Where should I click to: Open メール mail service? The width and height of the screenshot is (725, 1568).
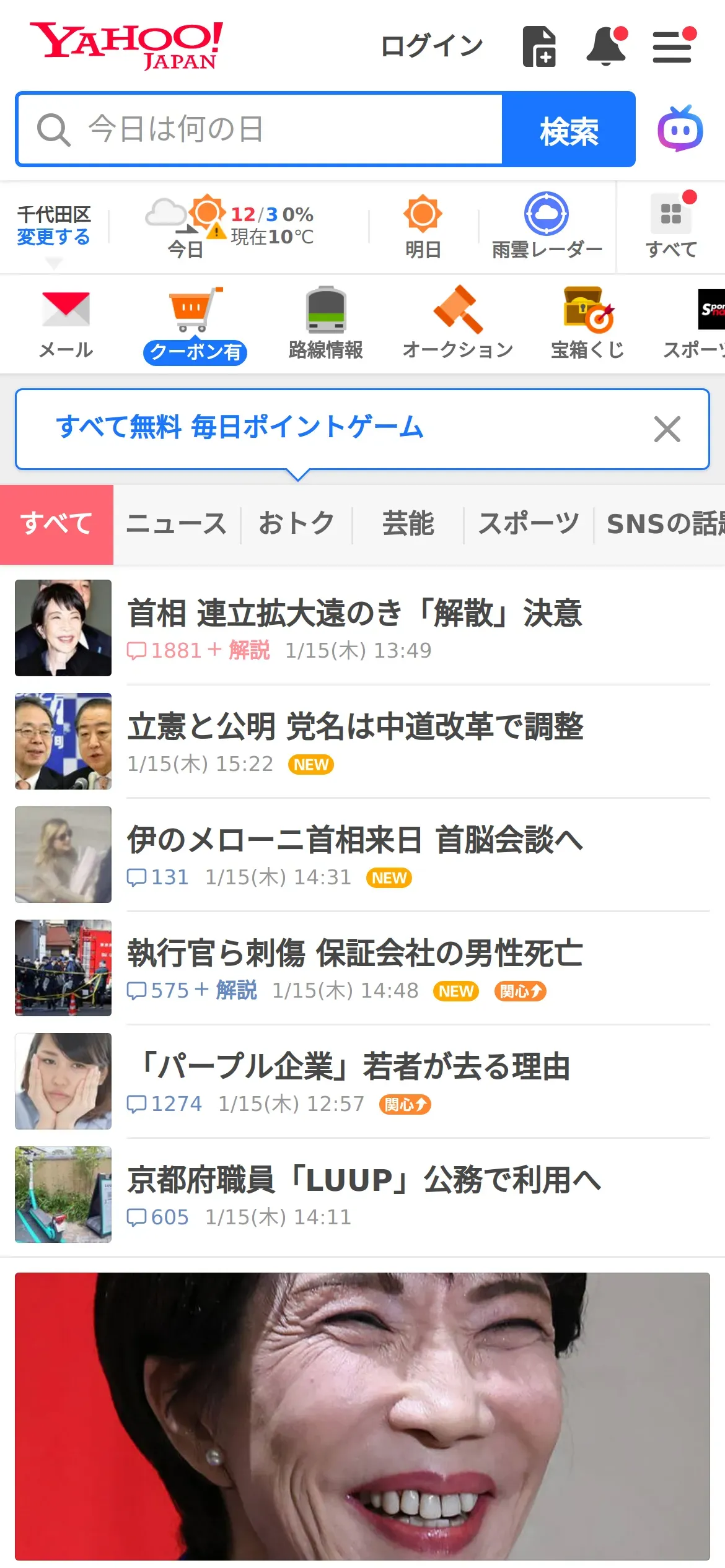pos(66,323)
